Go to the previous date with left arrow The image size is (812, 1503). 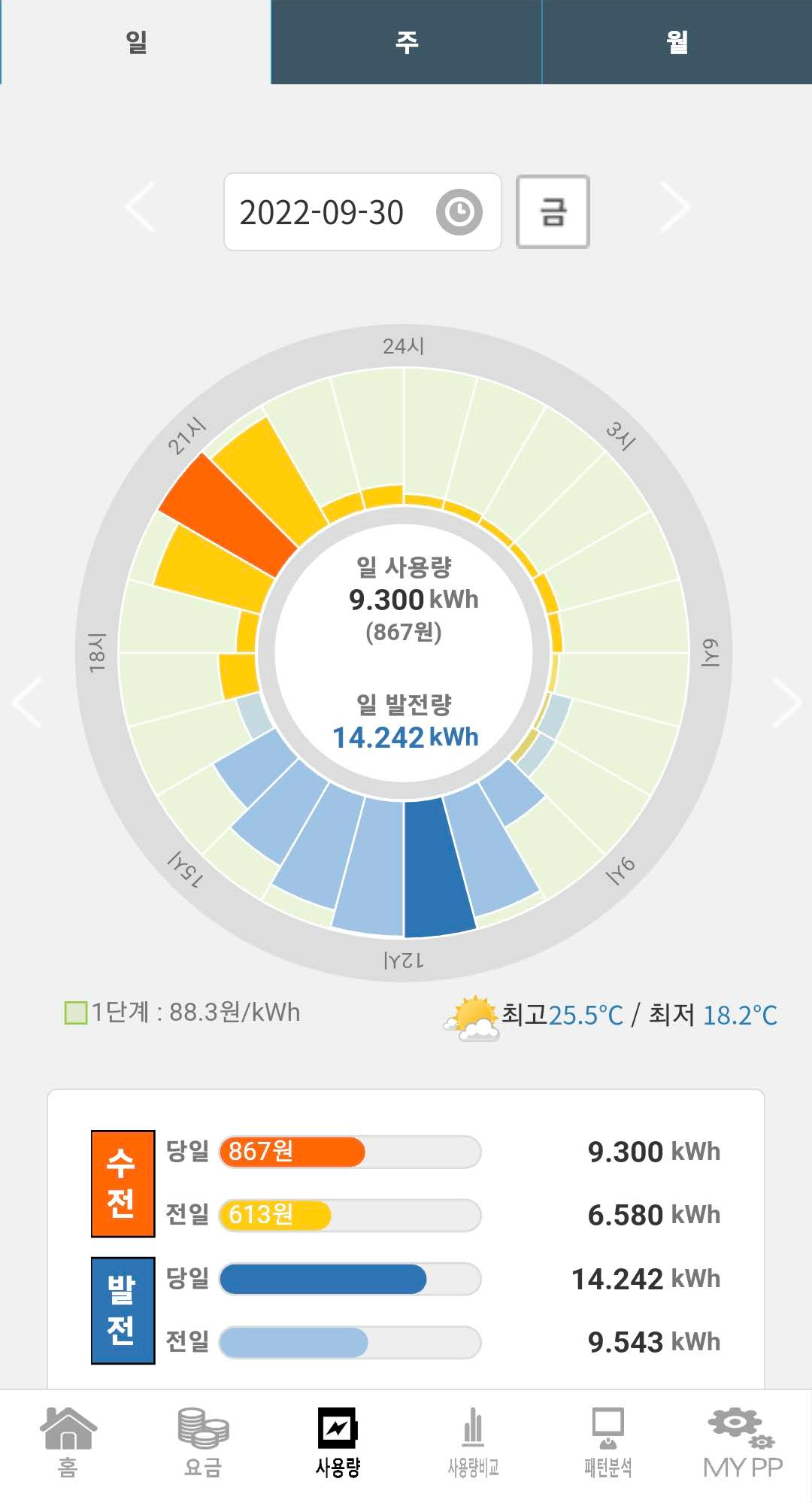(x=141, y=207)
